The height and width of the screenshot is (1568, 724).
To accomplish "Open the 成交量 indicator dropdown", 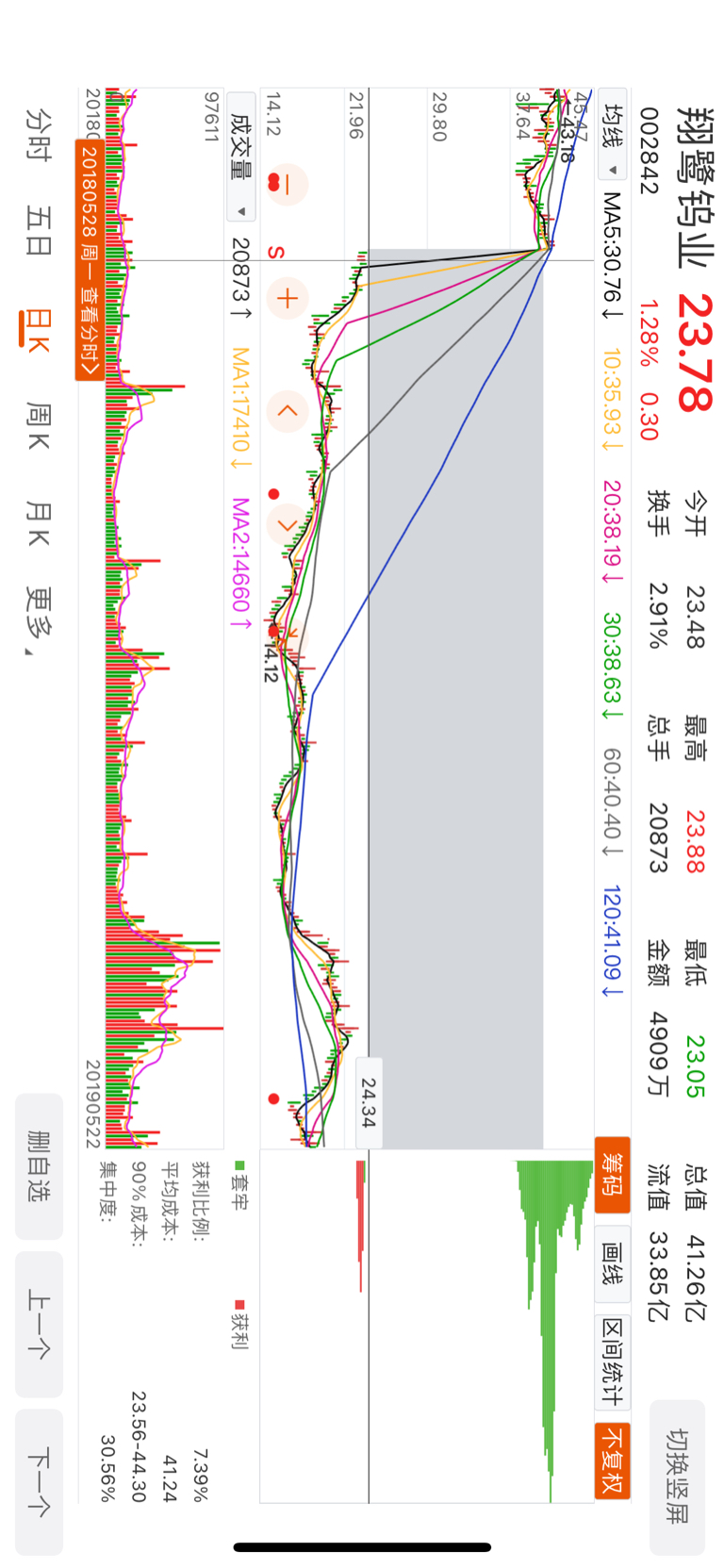I will (x=241, y=157).
